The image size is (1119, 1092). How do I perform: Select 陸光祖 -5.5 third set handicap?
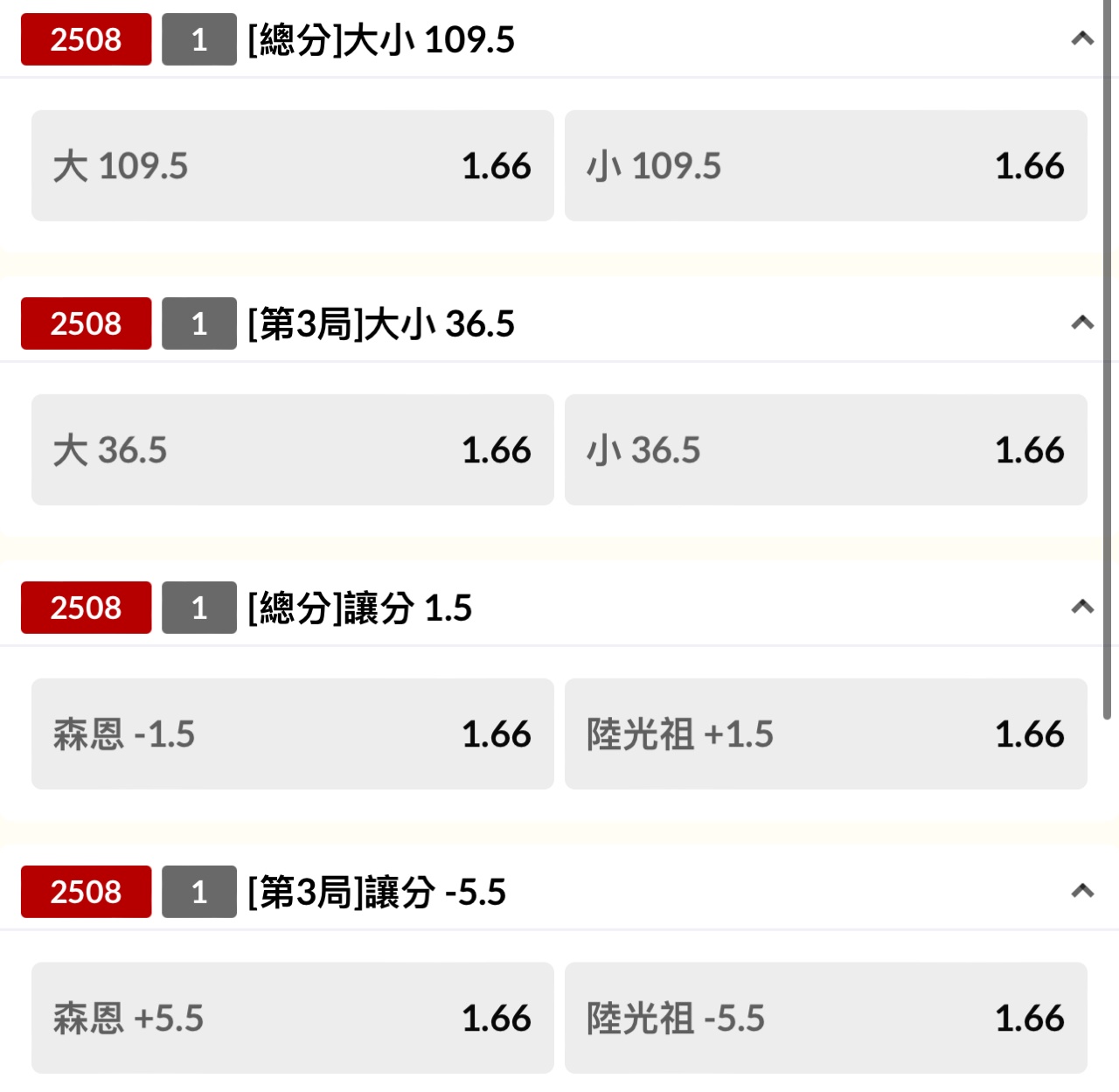coord(825,1018)
